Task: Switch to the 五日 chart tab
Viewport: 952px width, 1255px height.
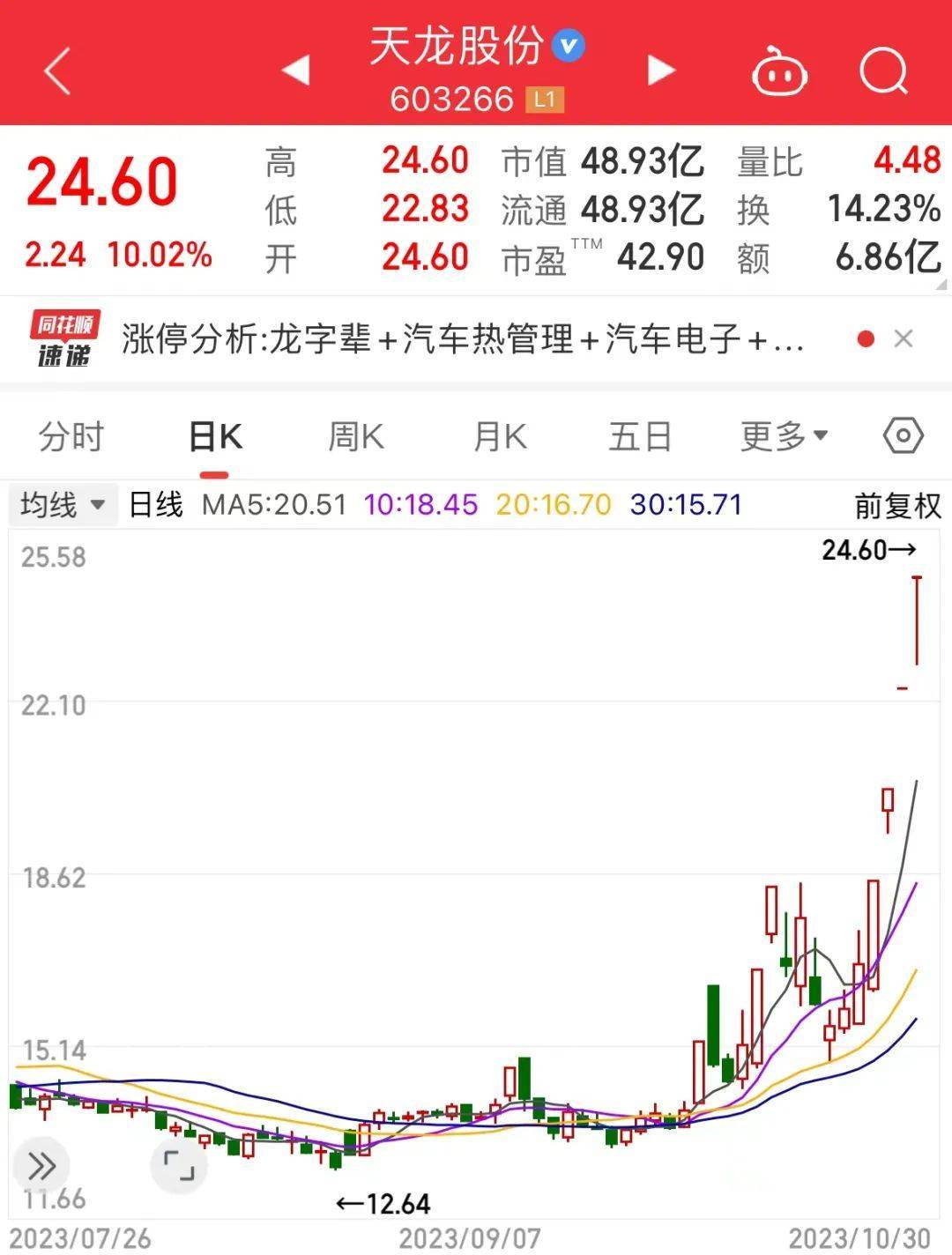Action: pyautogui.click(x=640, y=436)
